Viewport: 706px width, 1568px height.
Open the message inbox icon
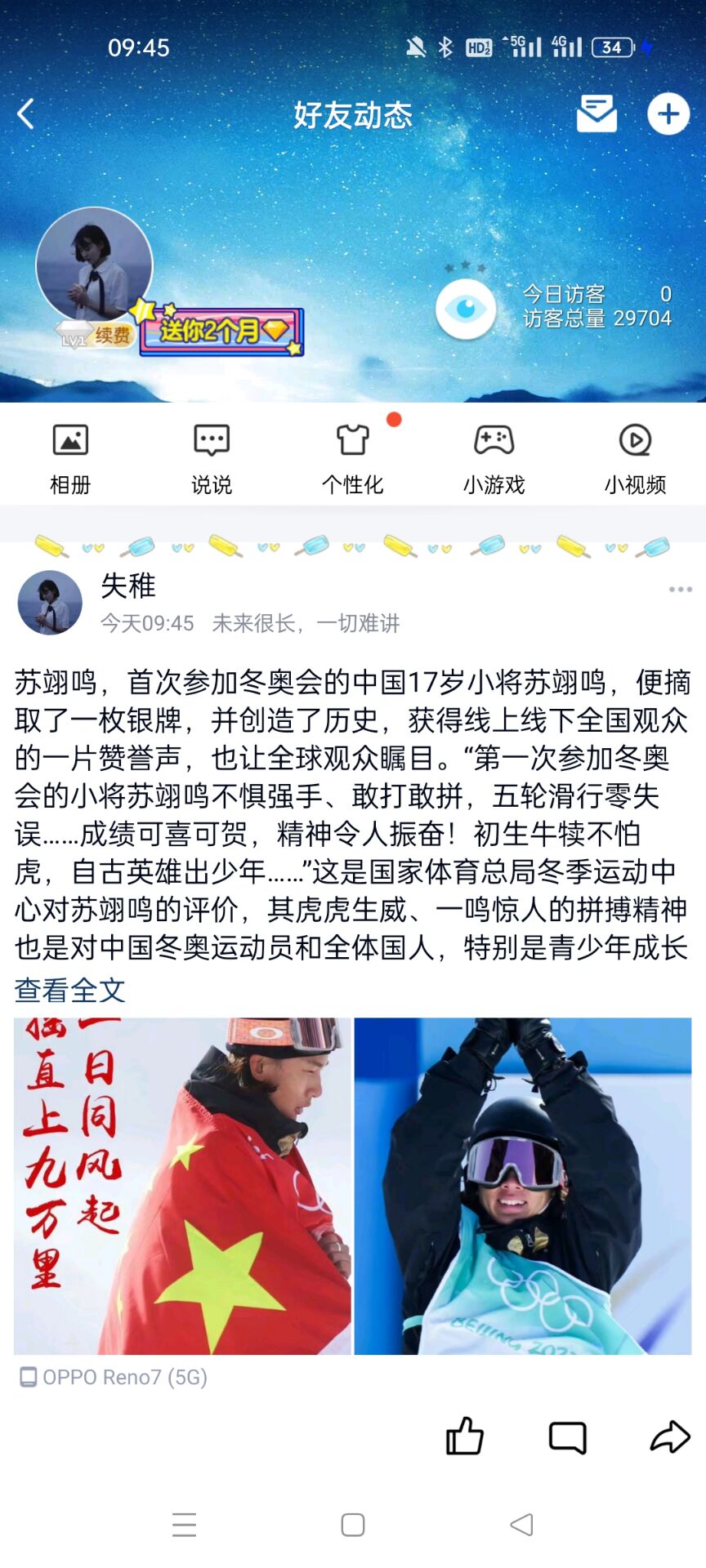coord(597,114)
